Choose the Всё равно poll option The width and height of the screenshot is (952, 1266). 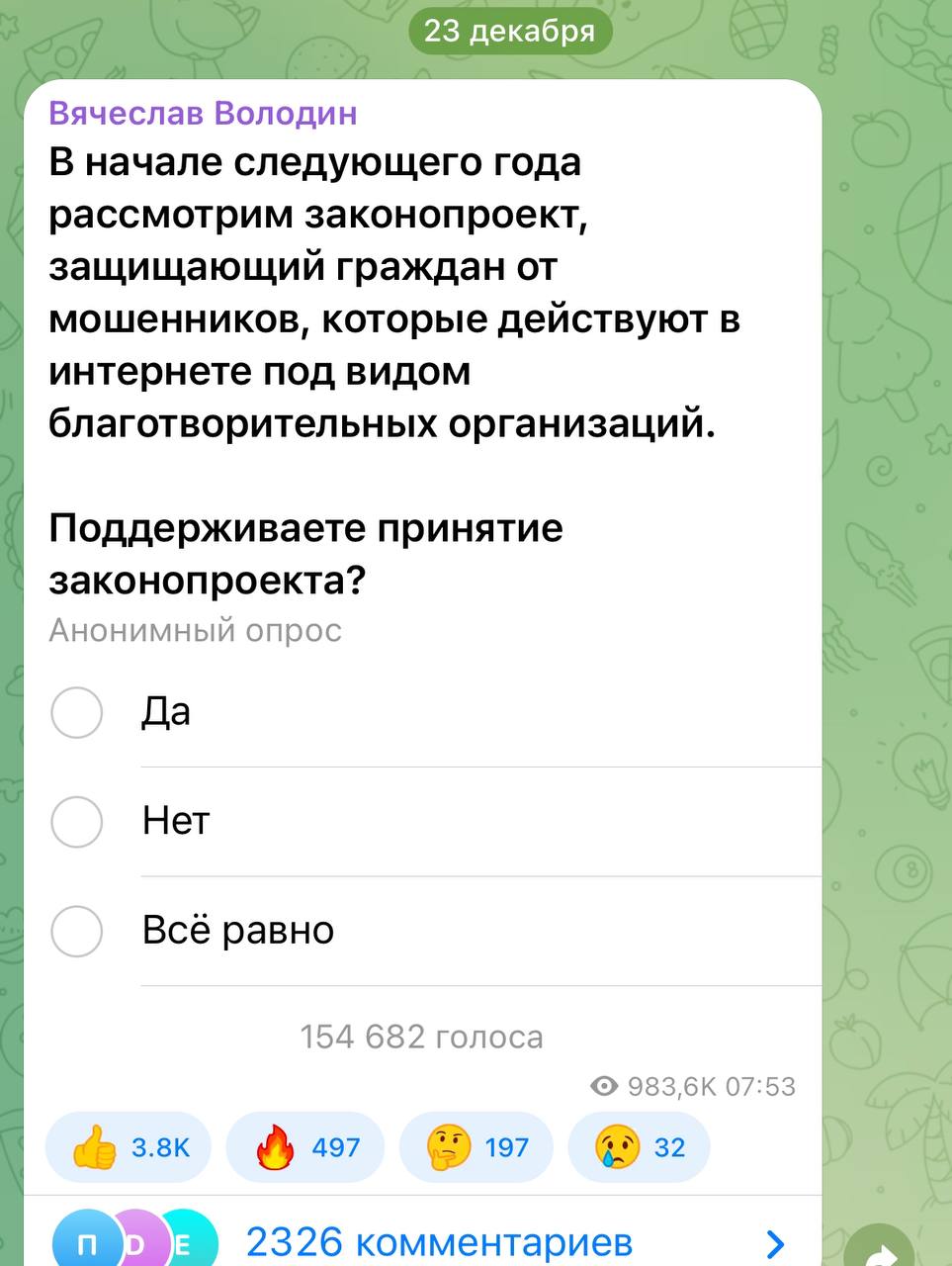click(x=77, y=931)
